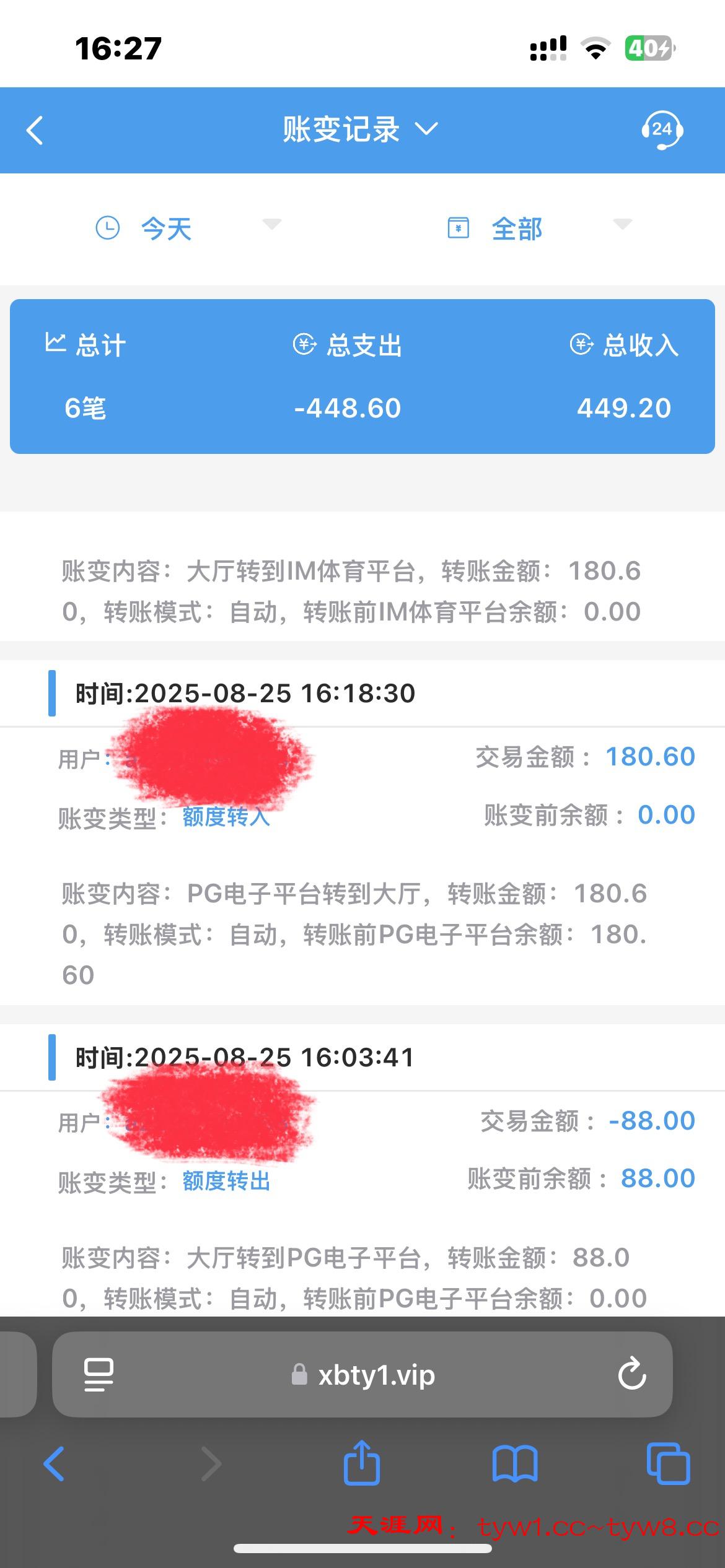Open Safari page settings menu icon
Viewport: 725px width, 1568px height.
[x=99, y=1375]
